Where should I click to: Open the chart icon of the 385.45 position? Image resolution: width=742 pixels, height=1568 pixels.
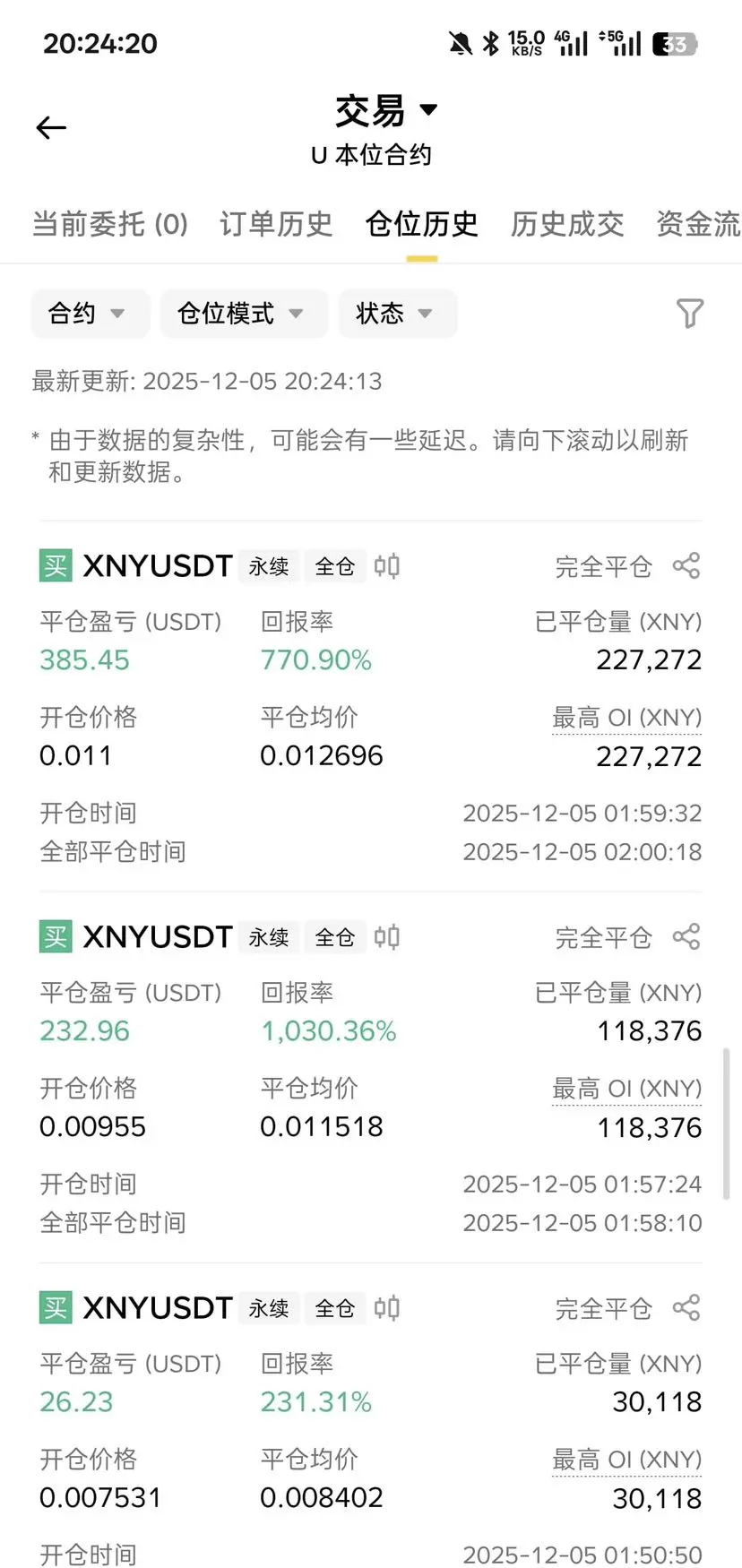(387, 566)
